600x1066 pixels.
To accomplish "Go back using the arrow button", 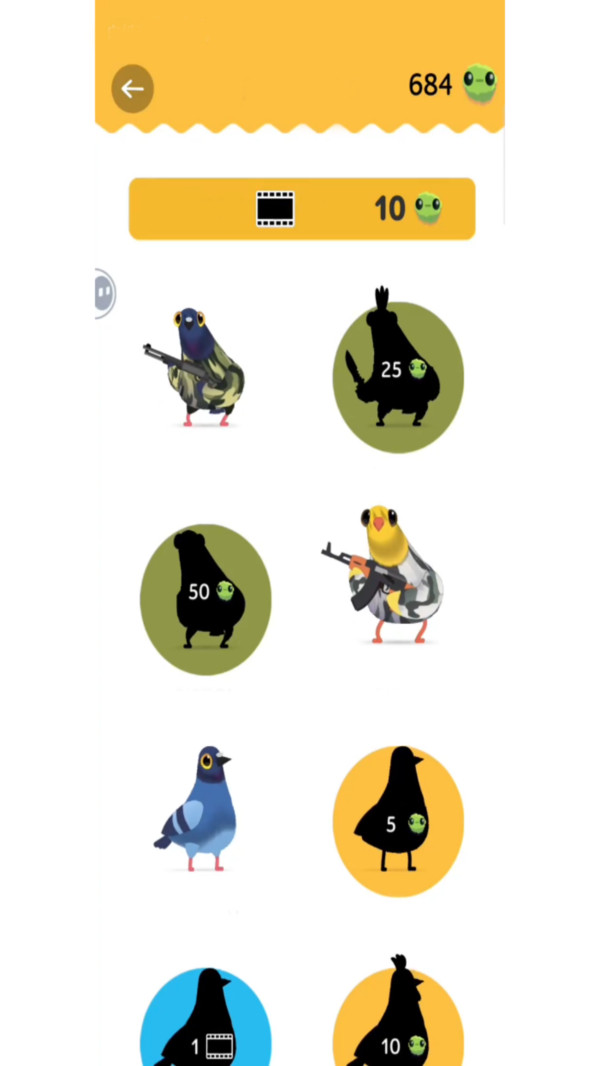I will point(132,89).
